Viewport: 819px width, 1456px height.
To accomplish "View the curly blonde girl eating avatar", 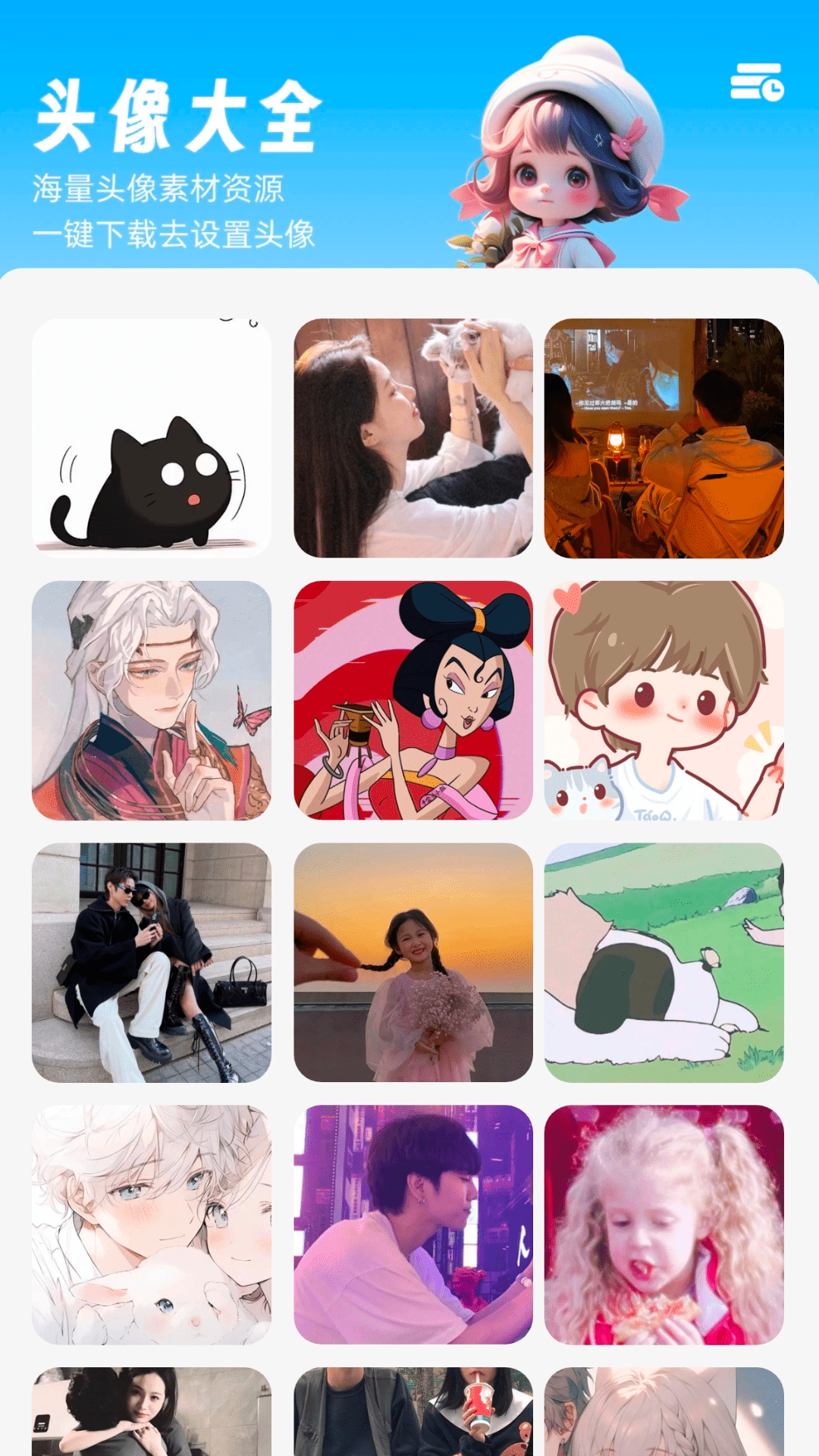I will (x=664, y=1225).
